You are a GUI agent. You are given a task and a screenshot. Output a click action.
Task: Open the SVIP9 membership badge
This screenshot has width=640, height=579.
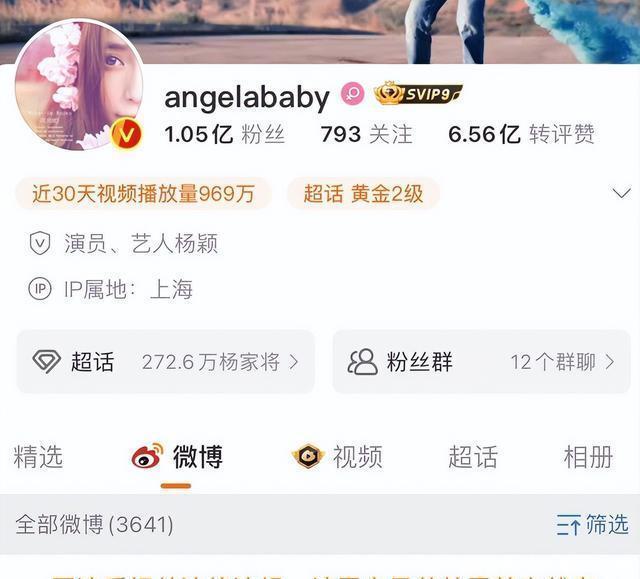click(x=418, y=94)
